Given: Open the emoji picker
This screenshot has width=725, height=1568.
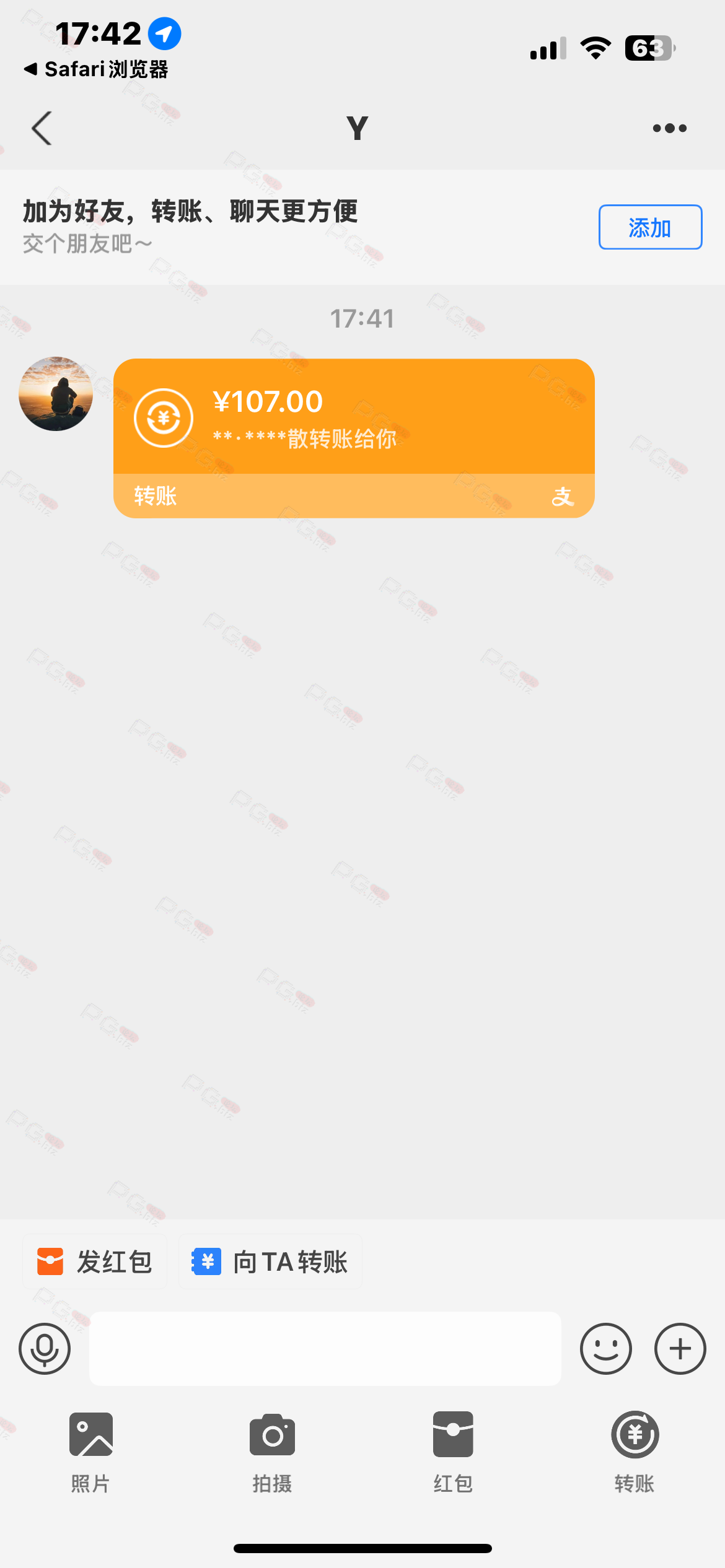Looking at the screenshot, I should point(605,1349).
